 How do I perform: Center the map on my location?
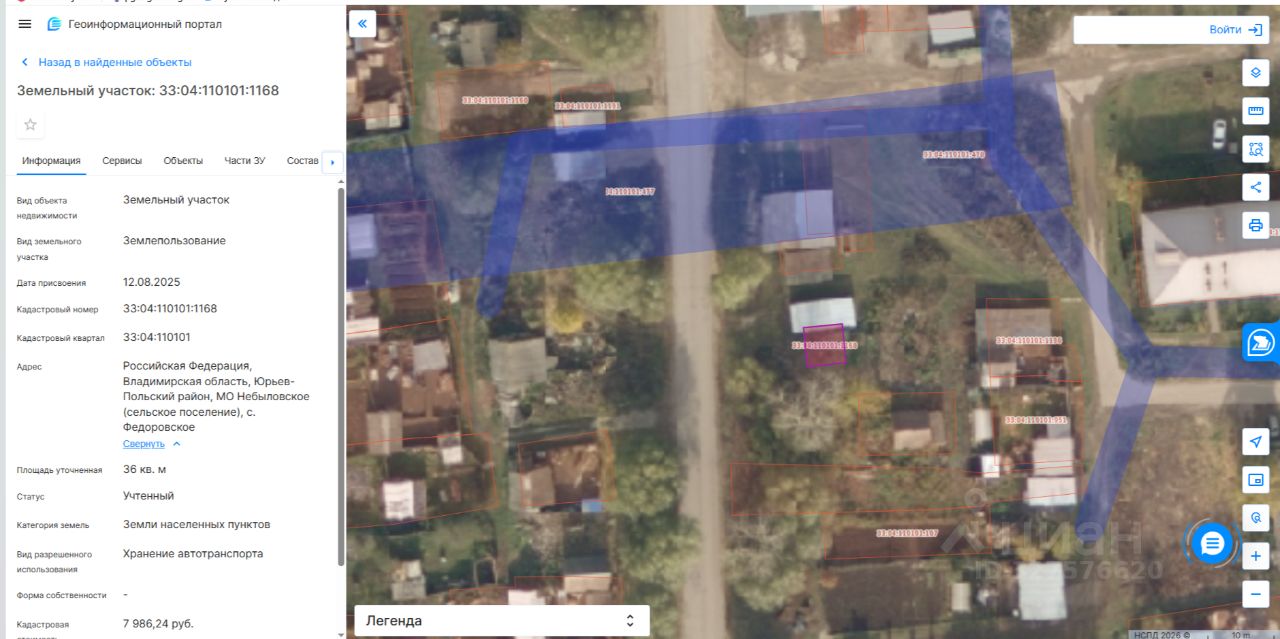(1256, 442)
